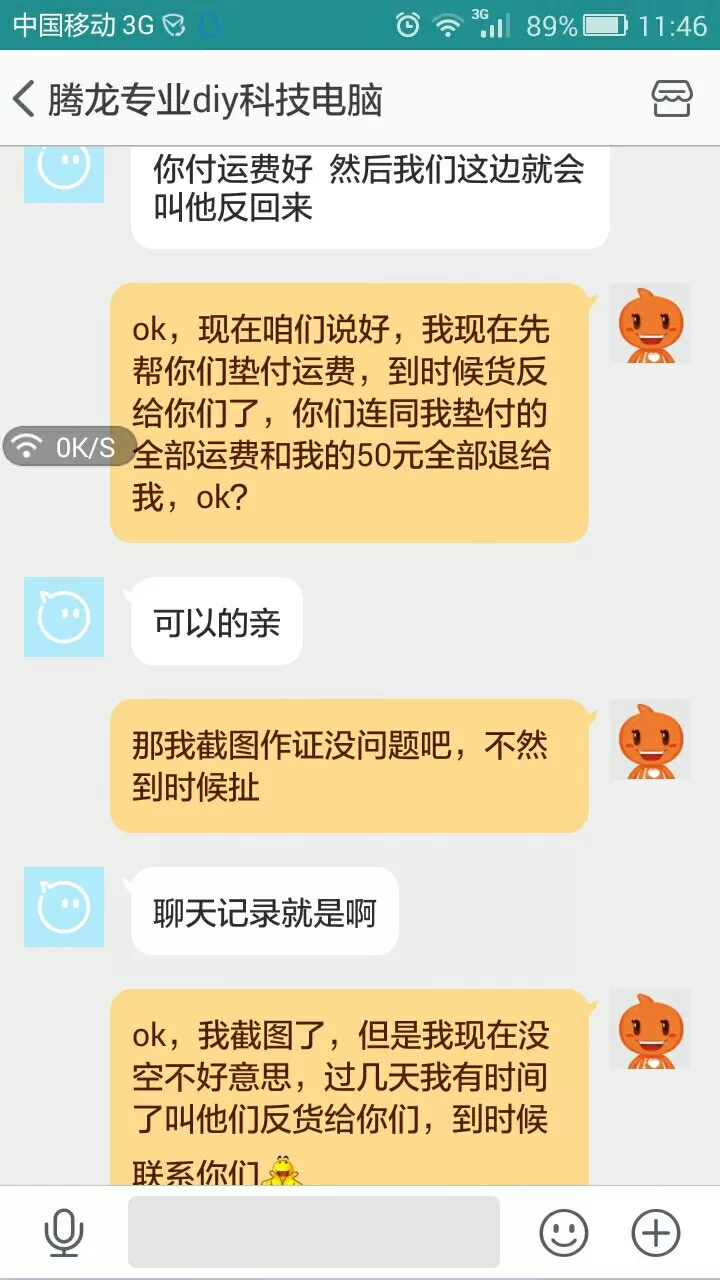Select the long yellow message starting with ok，现在咱们说好

[x=350, y=410]
